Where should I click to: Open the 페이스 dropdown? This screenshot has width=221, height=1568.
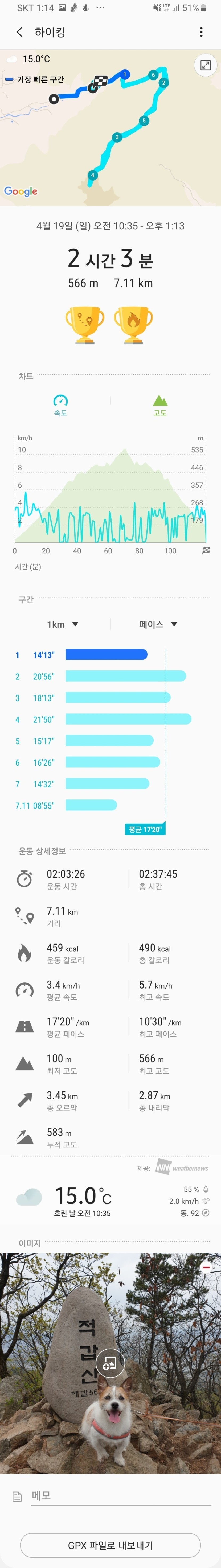(158, 624)
